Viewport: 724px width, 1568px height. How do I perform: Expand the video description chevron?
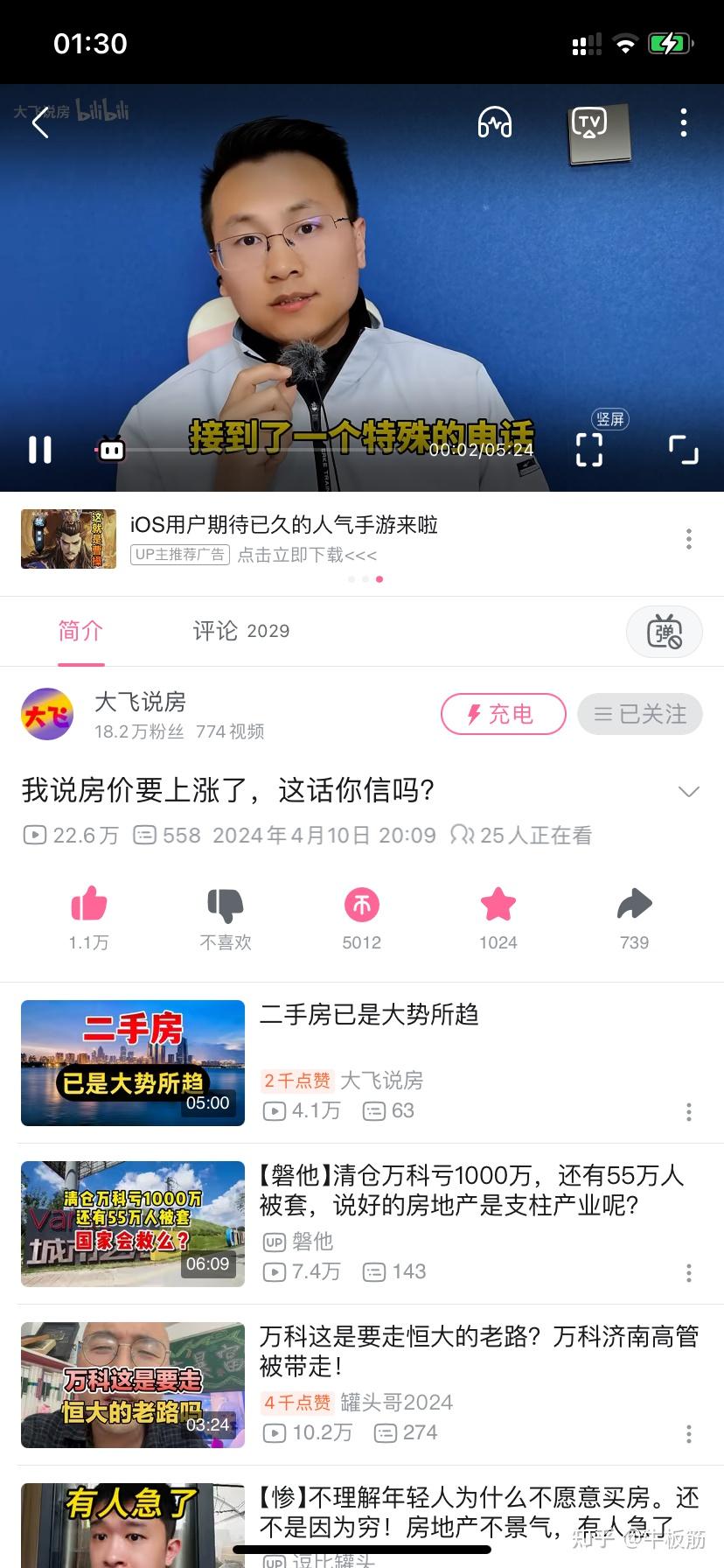tap(689, 792)
